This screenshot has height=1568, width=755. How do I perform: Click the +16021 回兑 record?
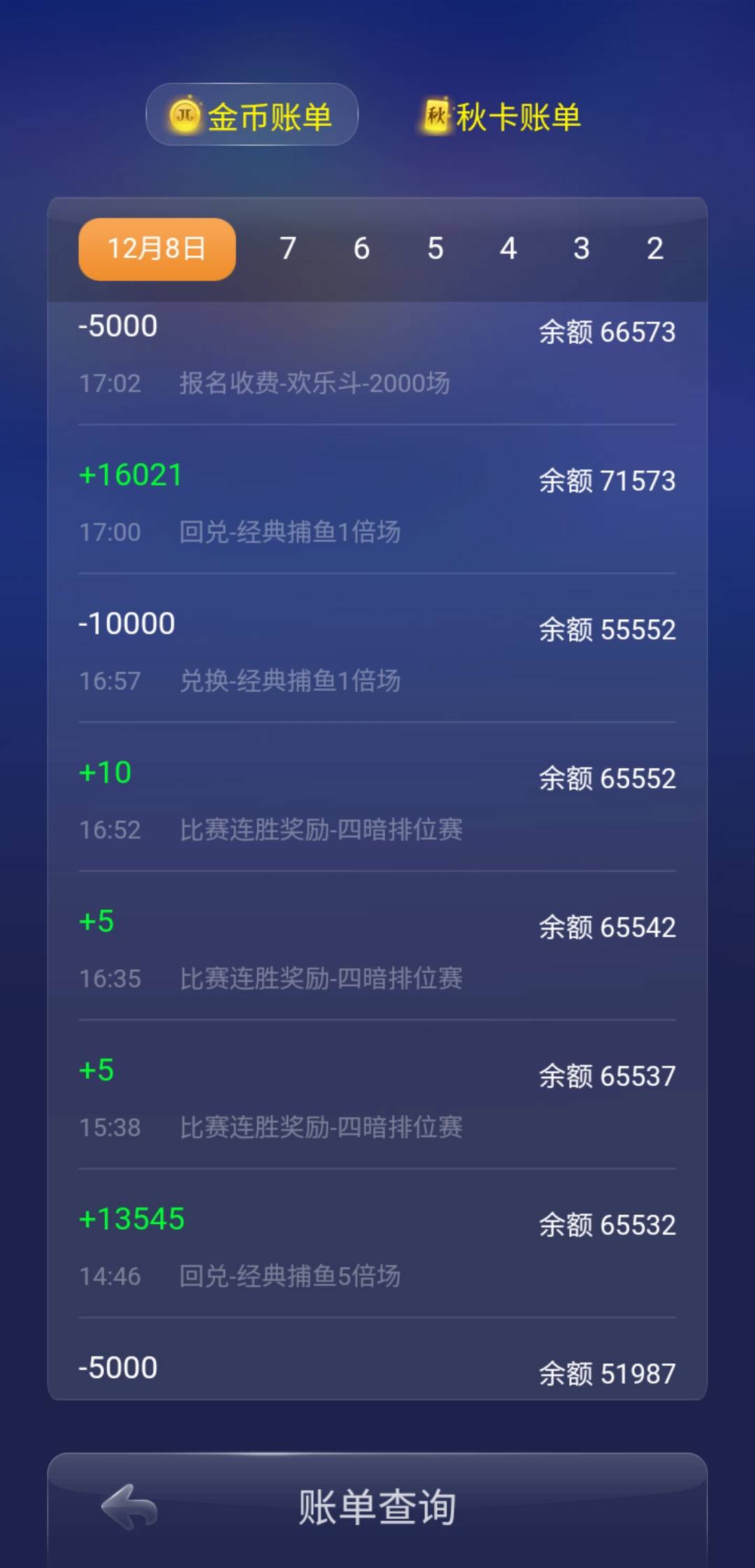pos(377,502)
